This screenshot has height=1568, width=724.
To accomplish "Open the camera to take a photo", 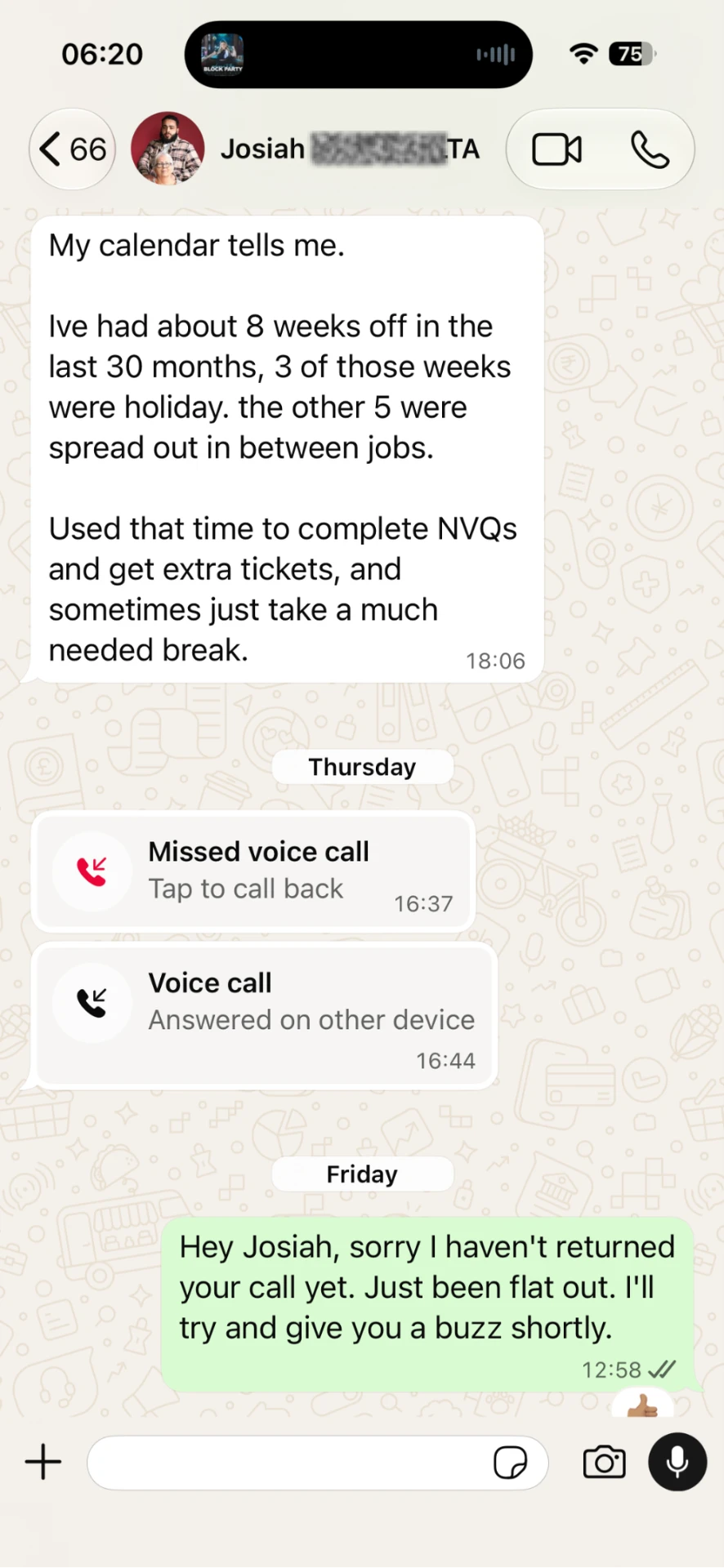I will (x=604, y=1462).
